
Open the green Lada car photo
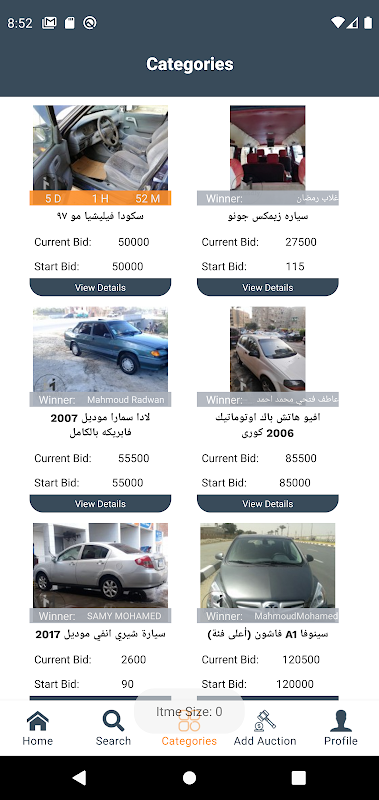100,349
